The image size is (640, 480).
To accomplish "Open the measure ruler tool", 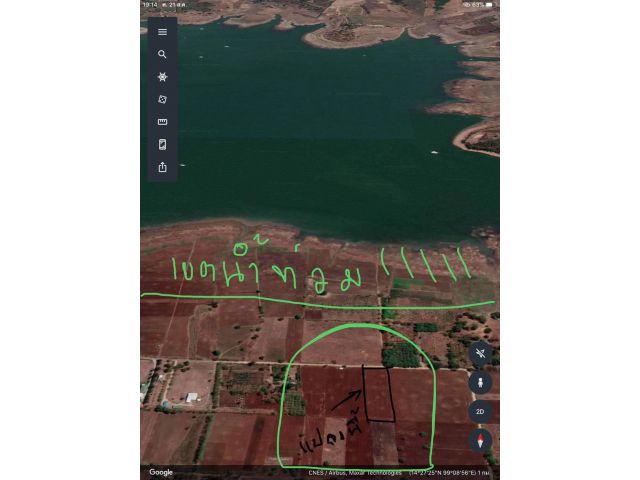I will [x=162, y=122].
